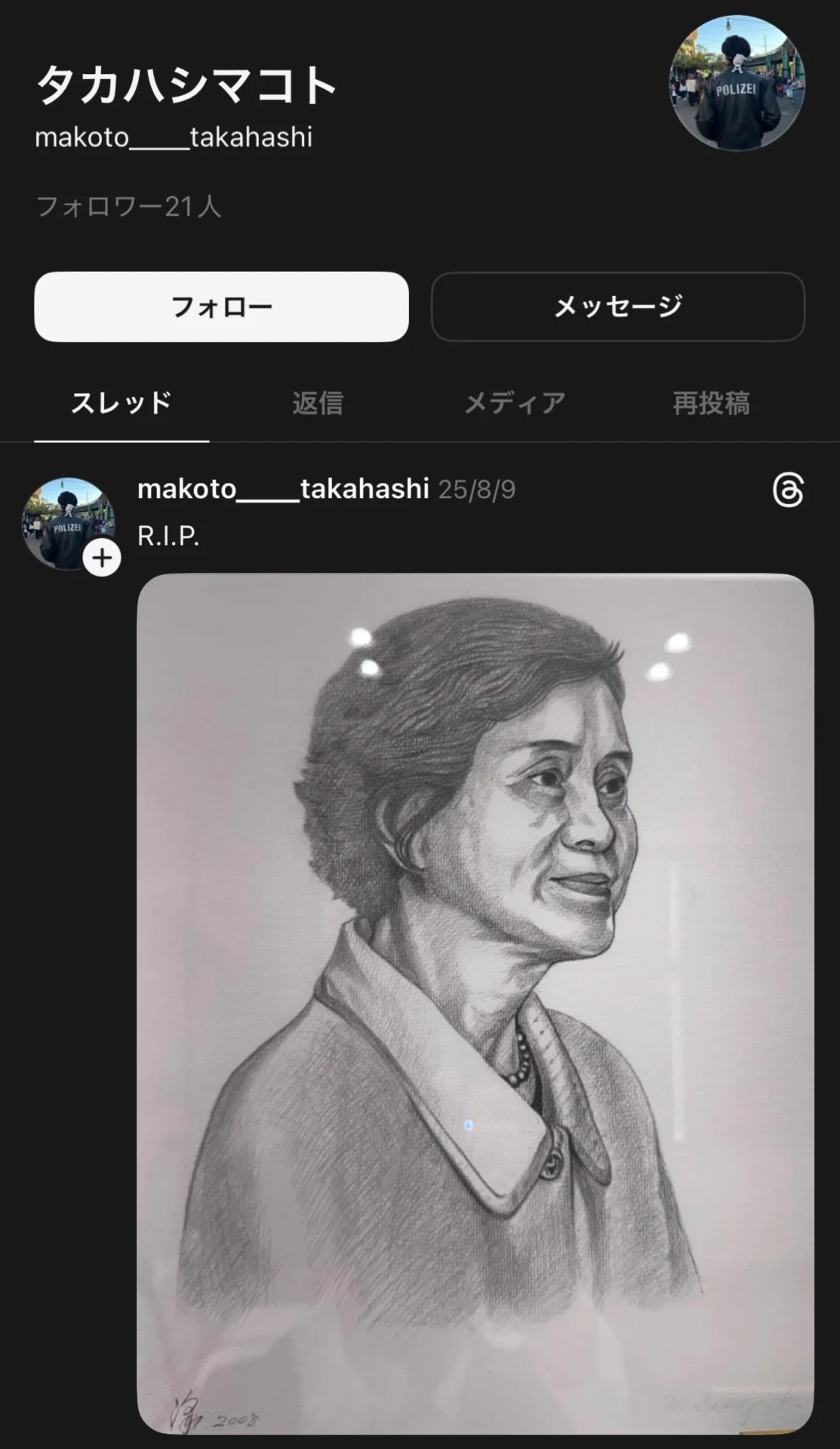The image size is (840, 1449).
Task: Switch to the スレッド tab
Action: click(122, 403)
